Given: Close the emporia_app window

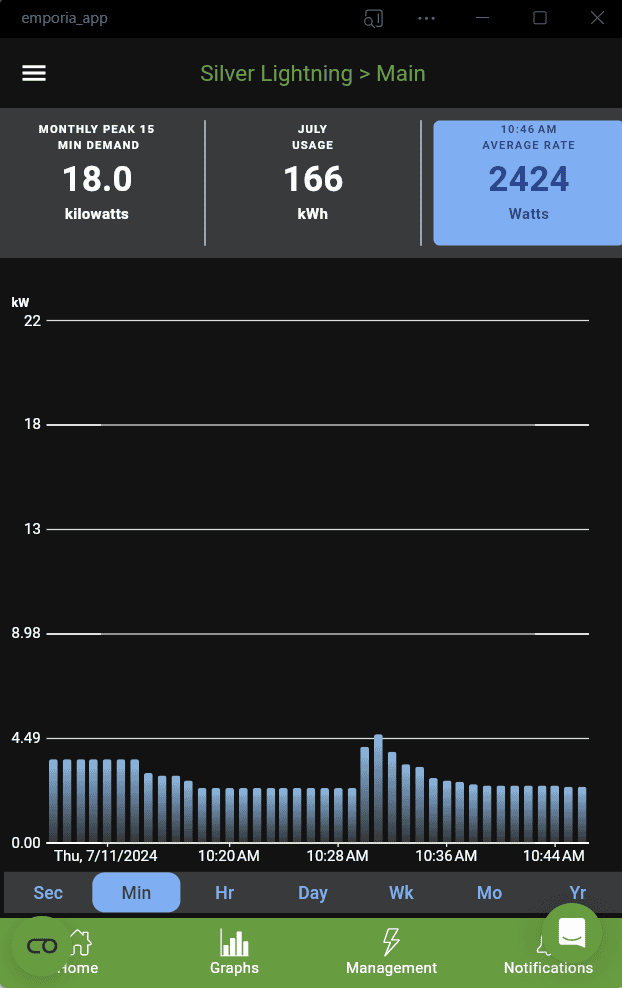Looking at the screenshot, I should 597,18.
